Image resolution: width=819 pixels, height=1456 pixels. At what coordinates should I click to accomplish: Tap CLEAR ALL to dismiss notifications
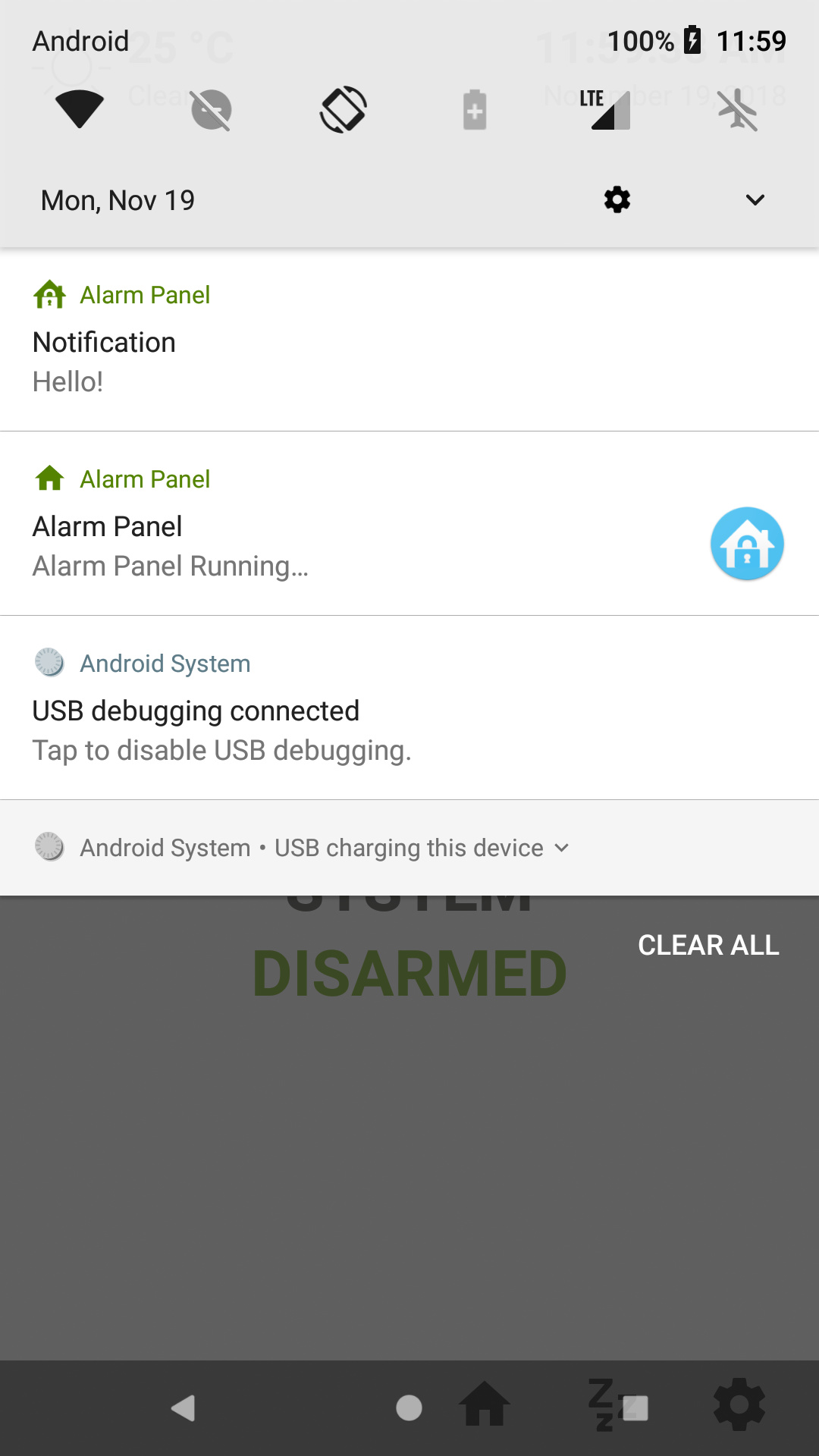coord(708,945)
